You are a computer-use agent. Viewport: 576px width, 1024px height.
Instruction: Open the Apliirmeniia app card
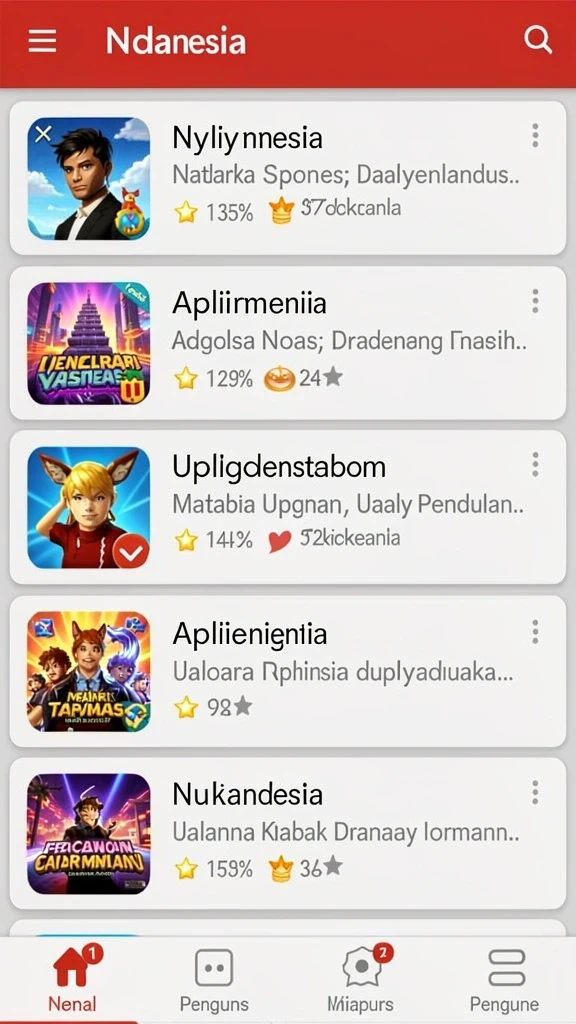(288, 343)
